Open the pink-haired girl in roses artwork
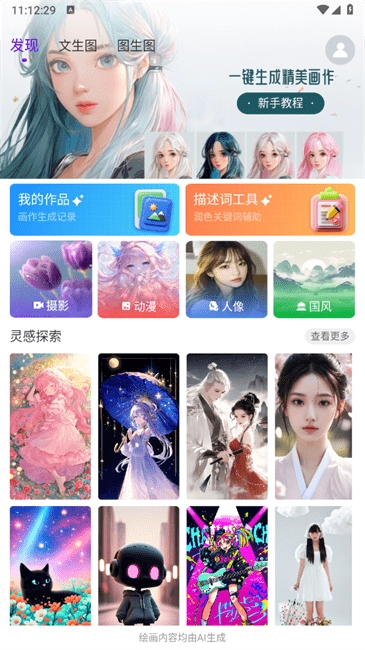The width and height of the screenshot is (365, 650). click(50, 427)
